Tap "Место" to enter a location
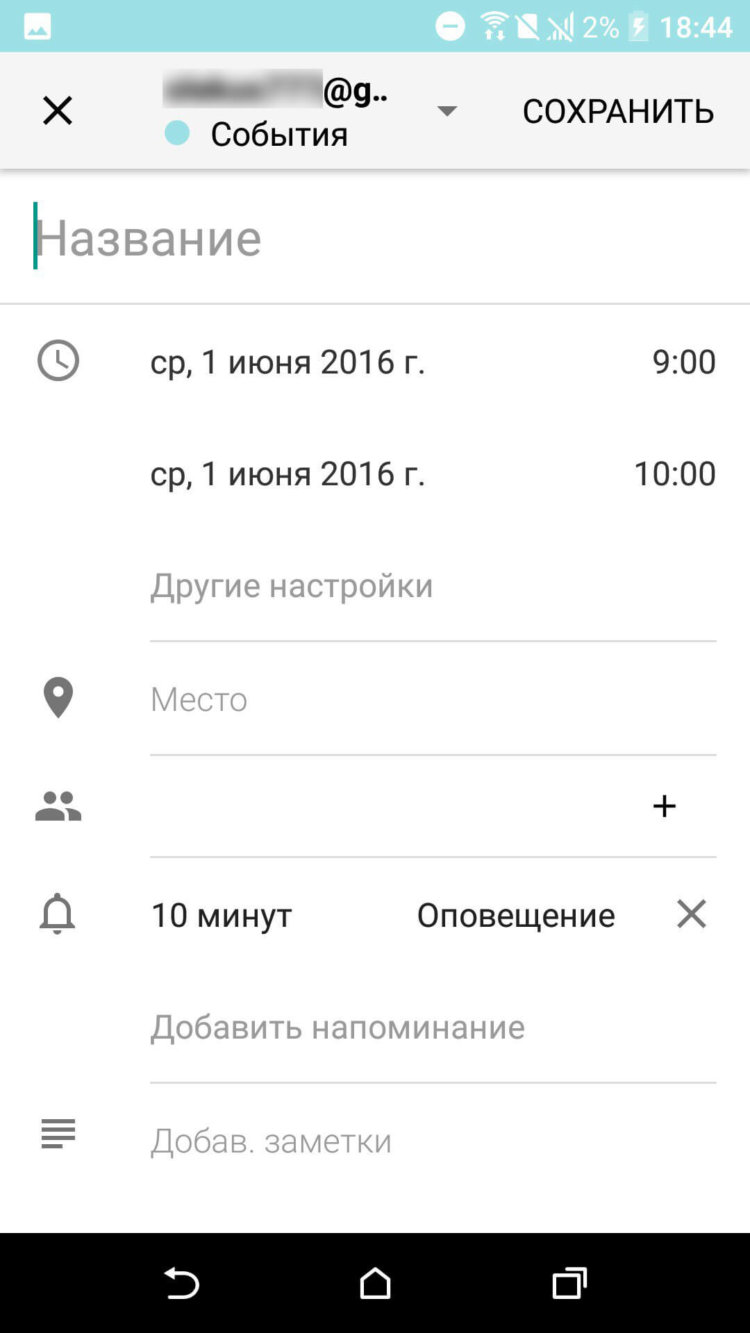 click(x=198, y=698)
